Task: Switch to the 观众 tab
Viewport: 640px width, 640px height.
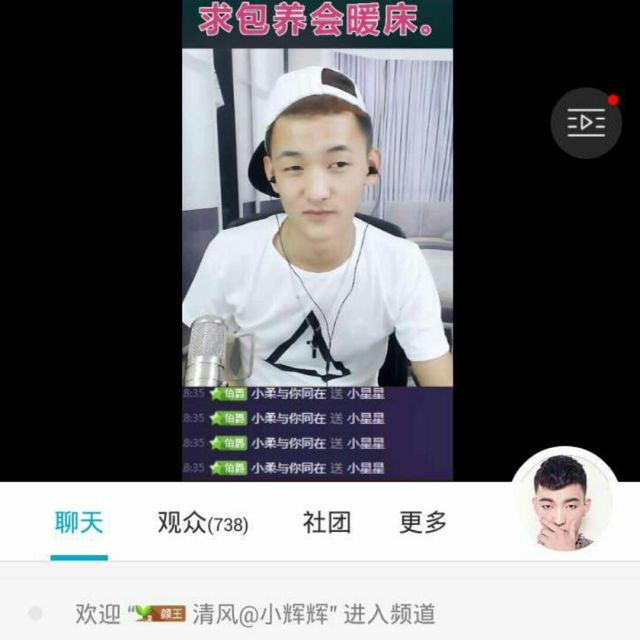Action: pyautogui.click(x=203, y=522)
